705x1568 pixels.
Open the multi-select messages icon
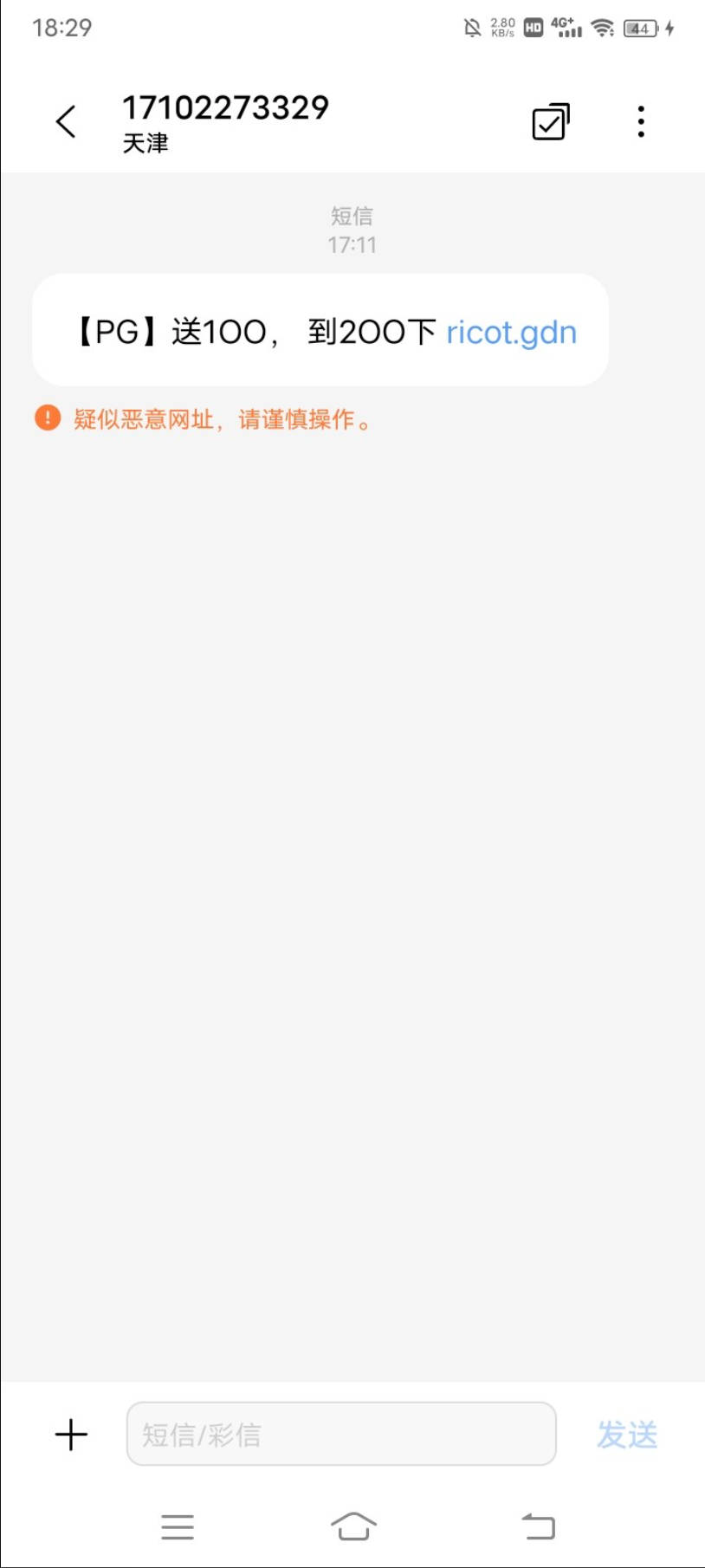tap(550, 121)
